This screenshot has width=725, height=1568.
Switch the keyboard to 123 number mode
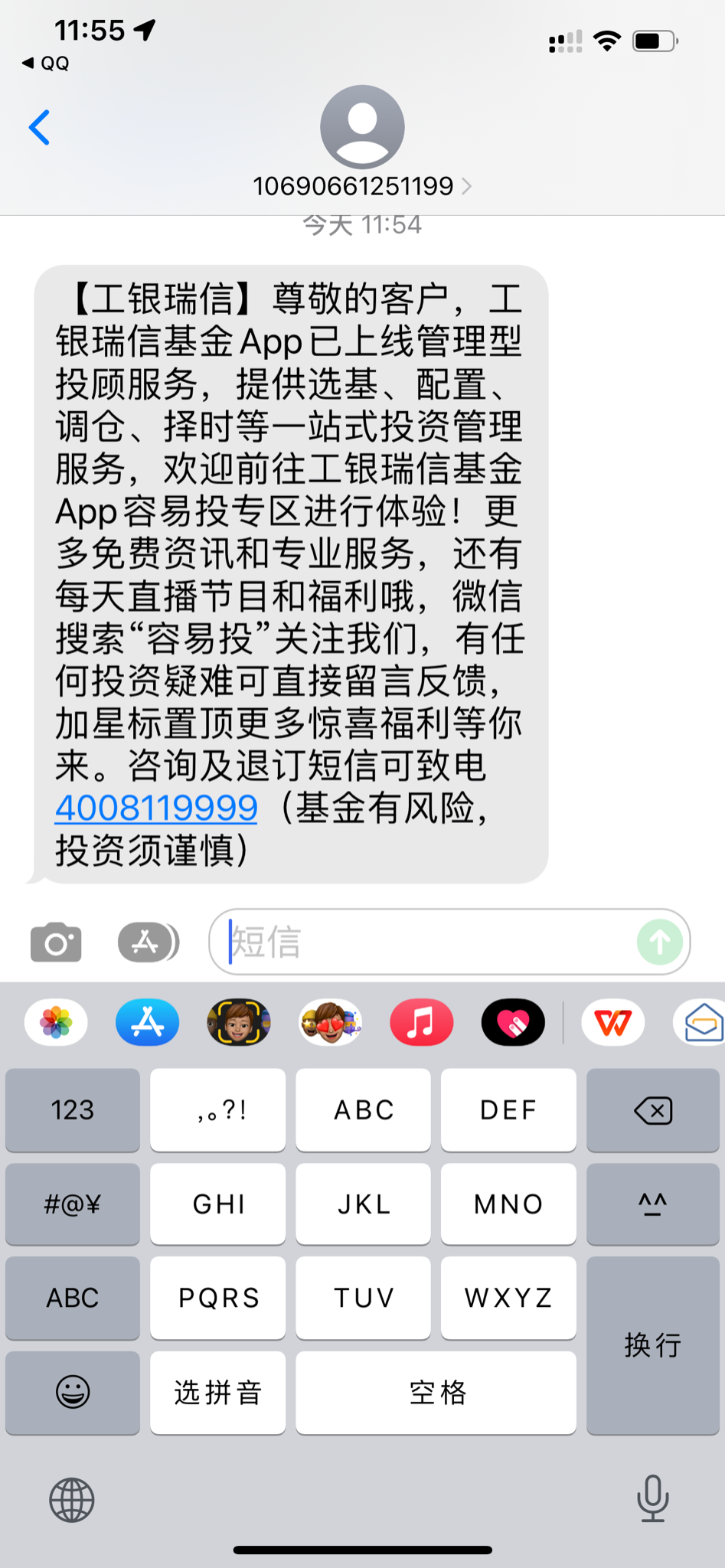73,1109
